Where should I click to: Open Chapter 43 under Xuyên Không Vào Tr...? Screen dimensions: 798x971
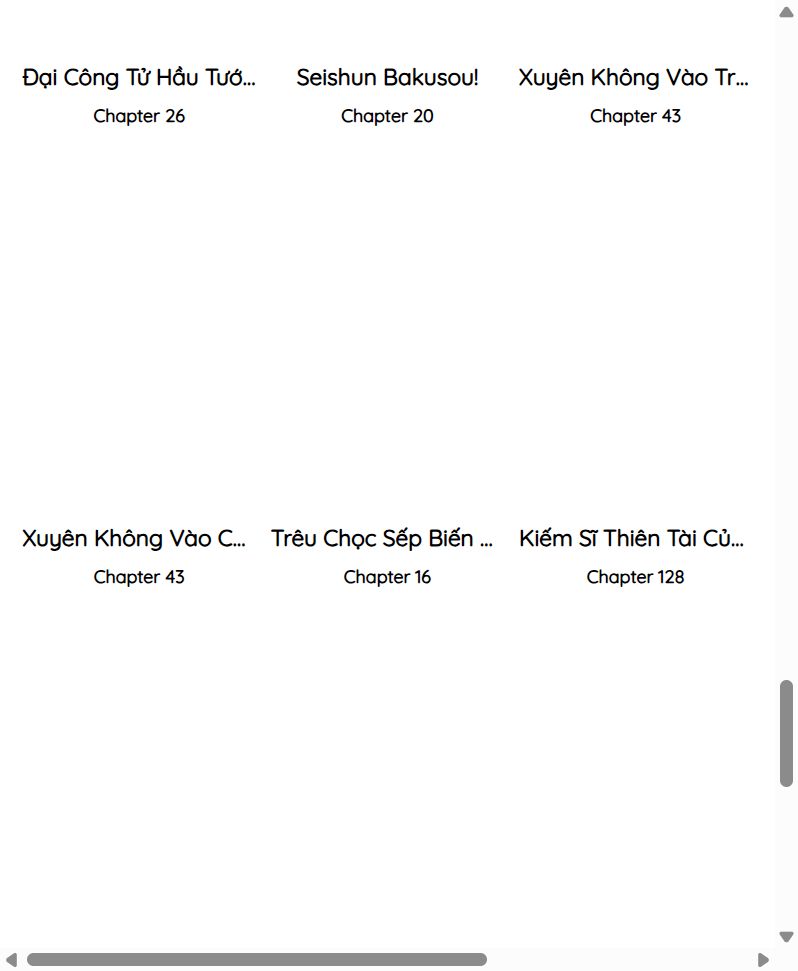tap(635, 116)
